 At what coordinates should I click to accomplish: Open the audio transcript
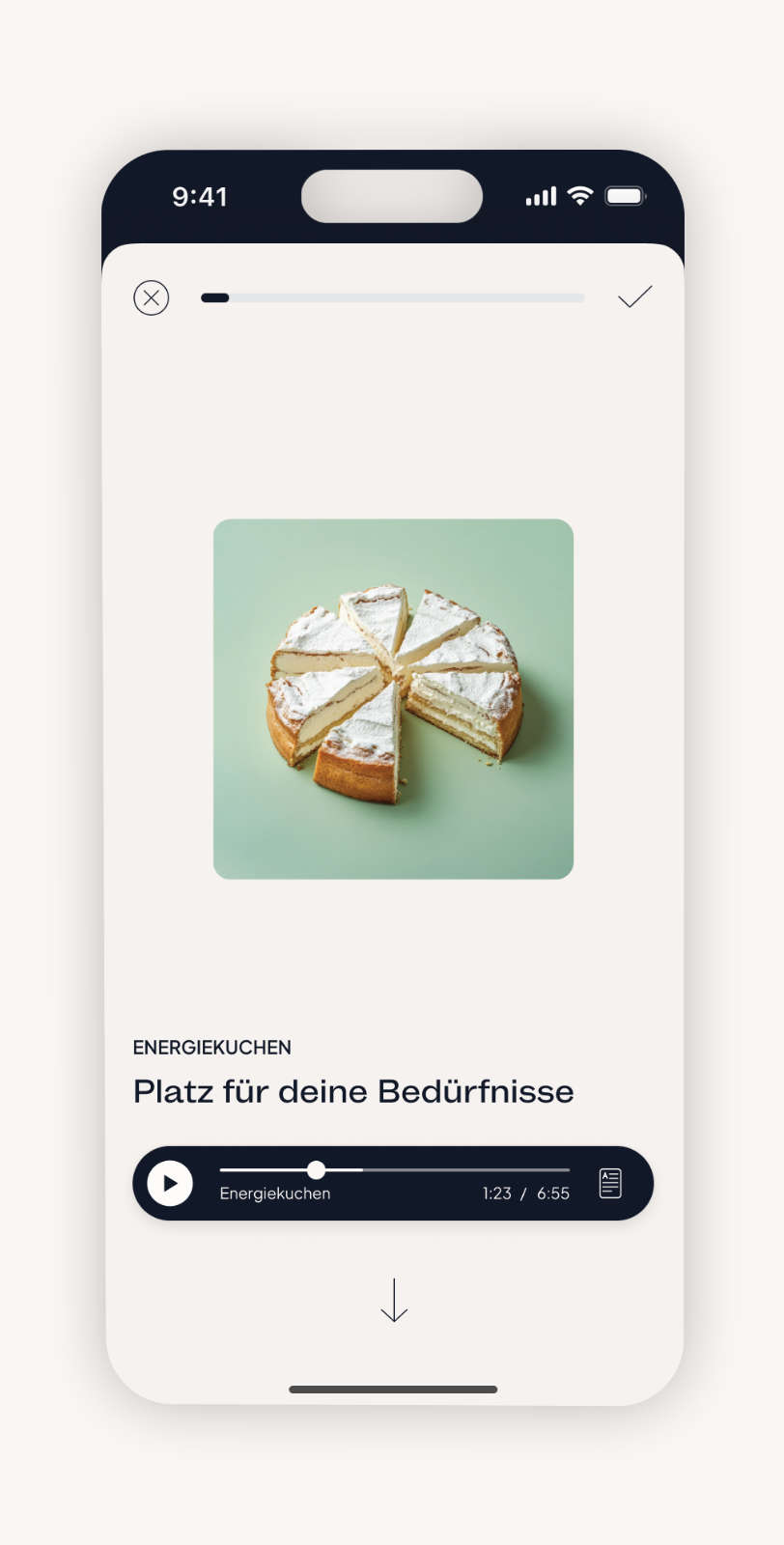tap(610, 1183)
